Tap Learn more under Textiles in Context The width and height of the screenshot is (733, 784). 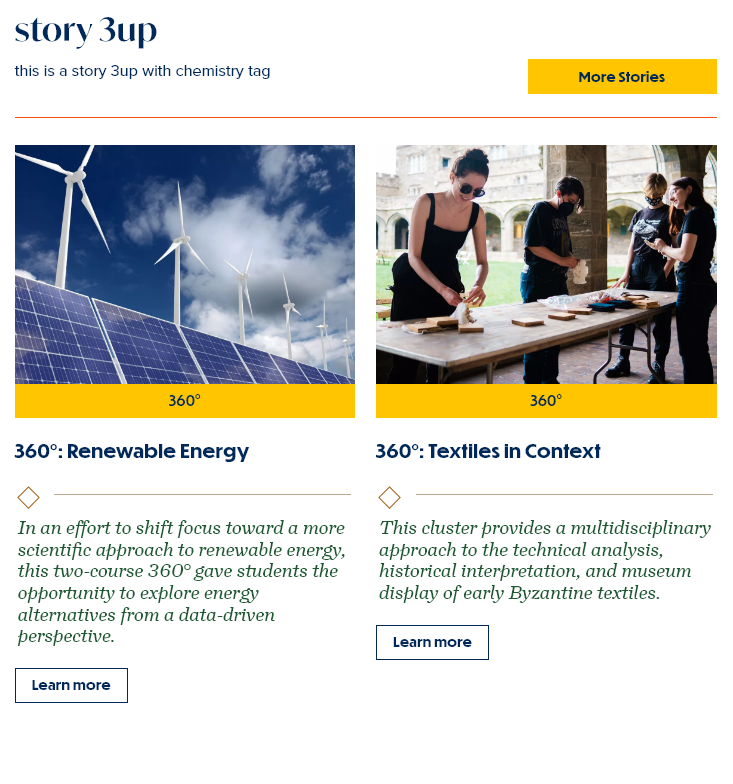(x=432, y=642)
